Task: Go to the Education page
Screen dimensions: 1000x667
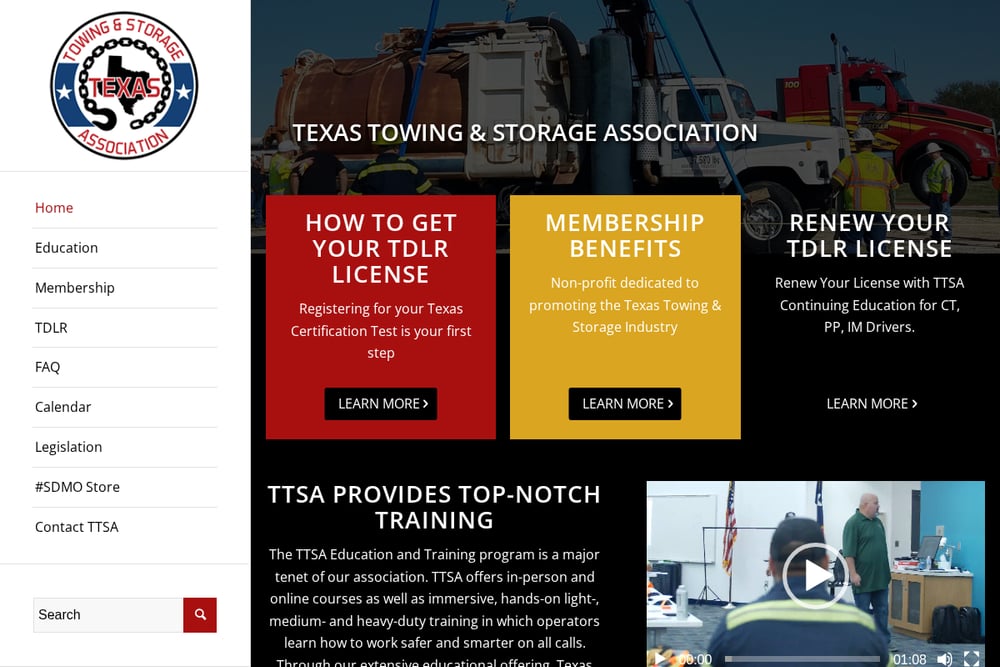Action: 66,248
